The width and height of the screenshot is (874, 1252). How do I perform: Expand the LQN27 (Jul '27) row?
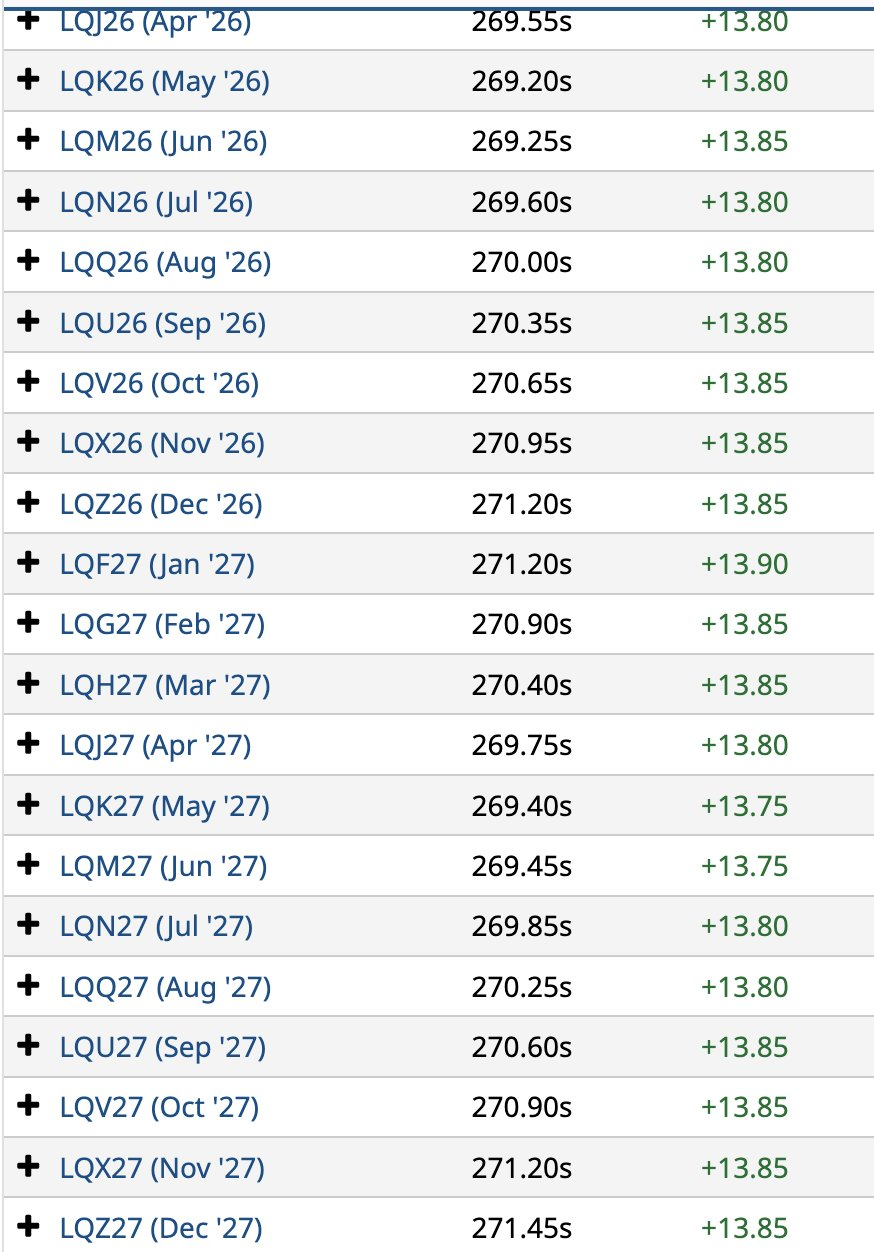[29, 925]
